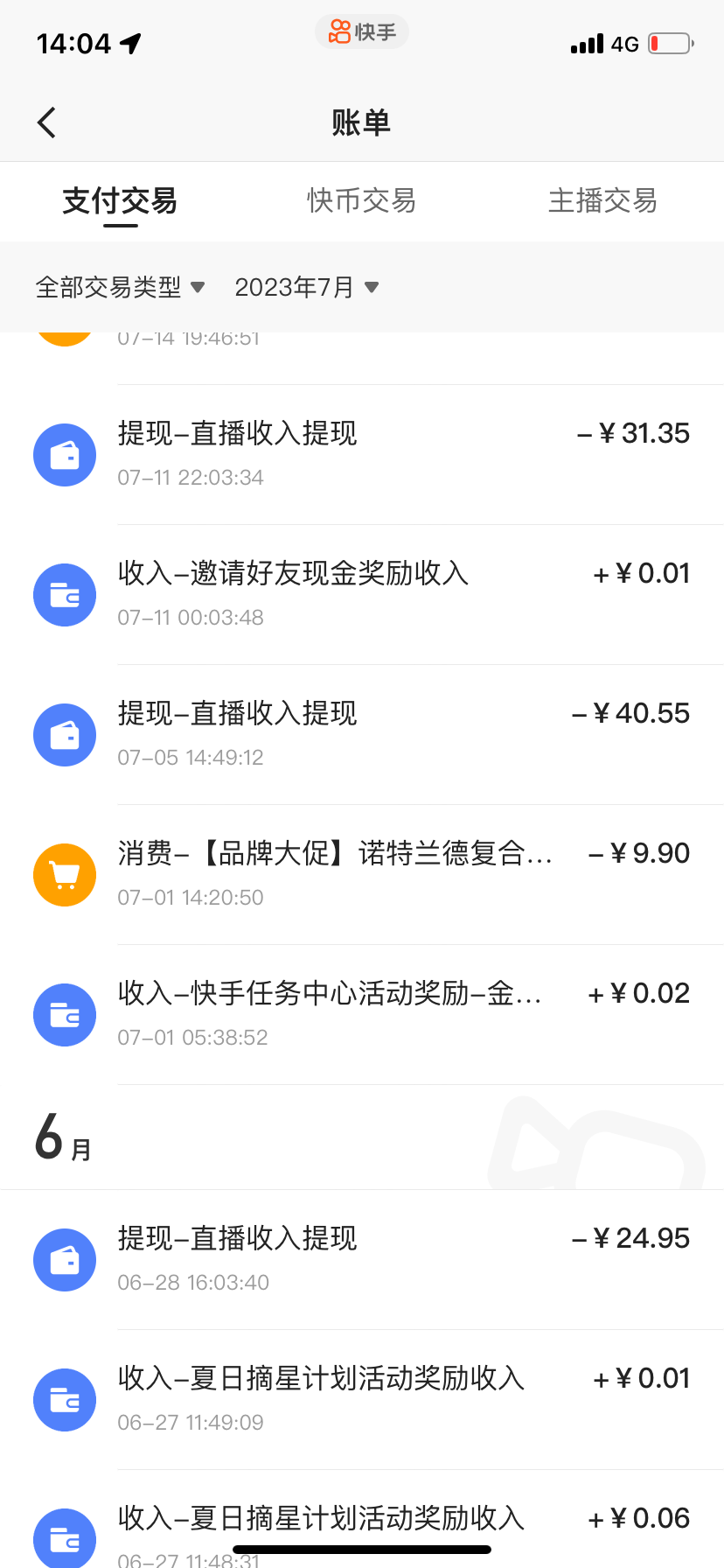Switch to the 快币交易 tab

pos(361,201)
